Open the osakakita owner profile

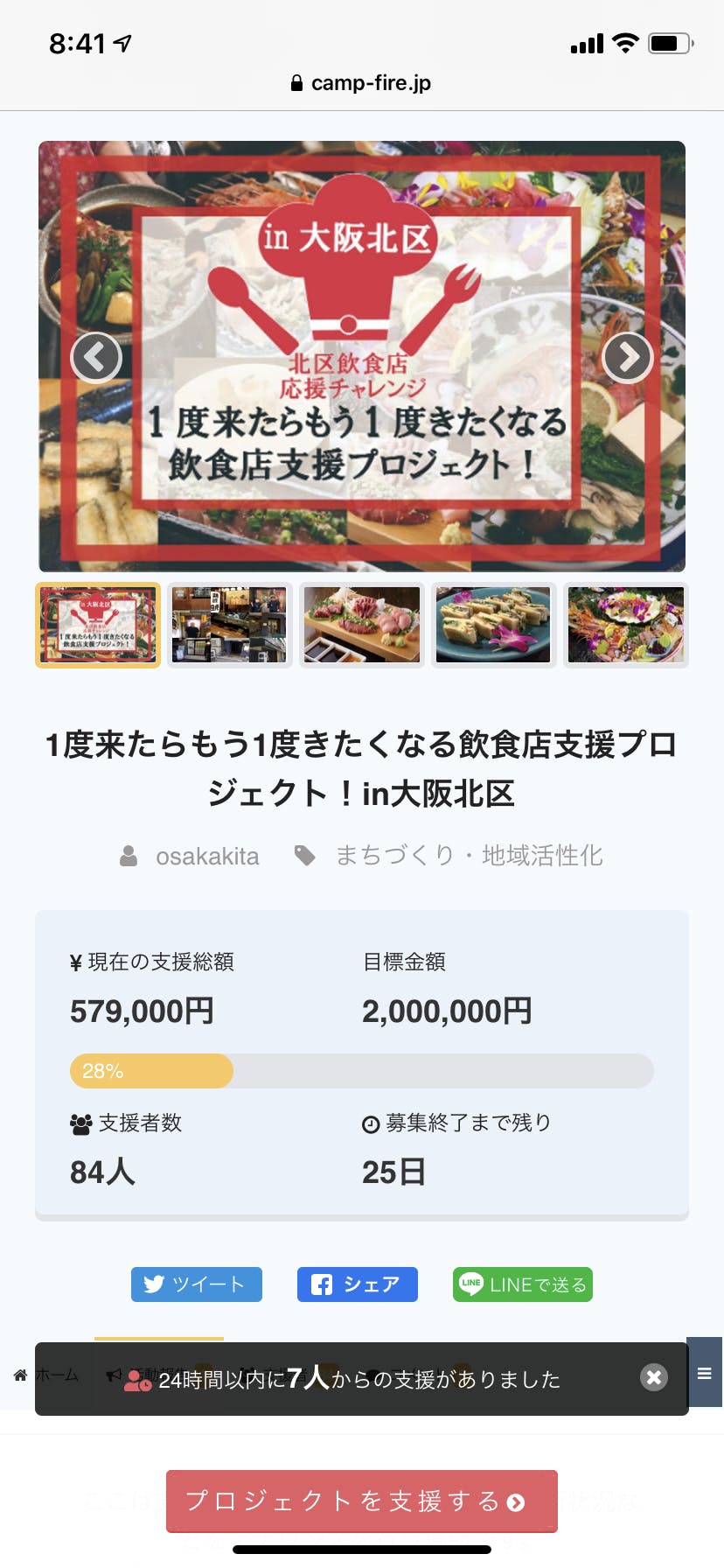pos(206,856)
